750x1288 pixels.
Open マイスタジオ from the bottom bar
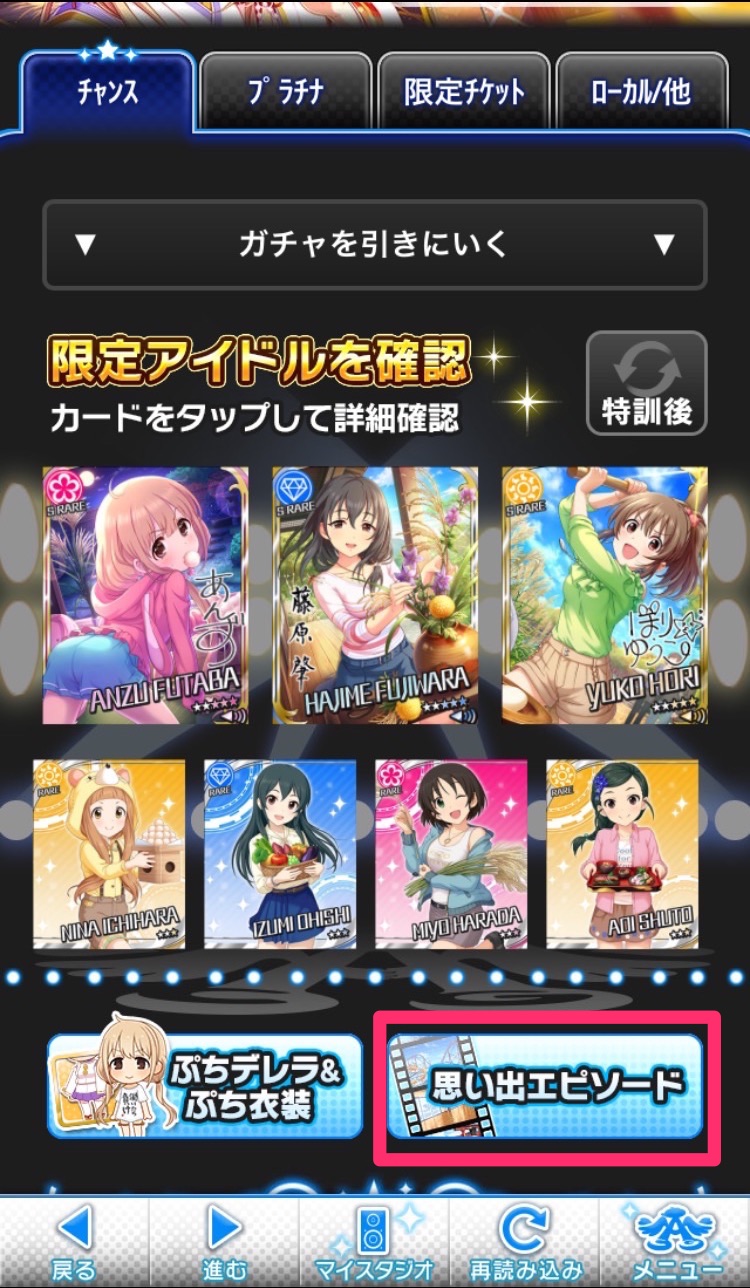point(374,1243)
